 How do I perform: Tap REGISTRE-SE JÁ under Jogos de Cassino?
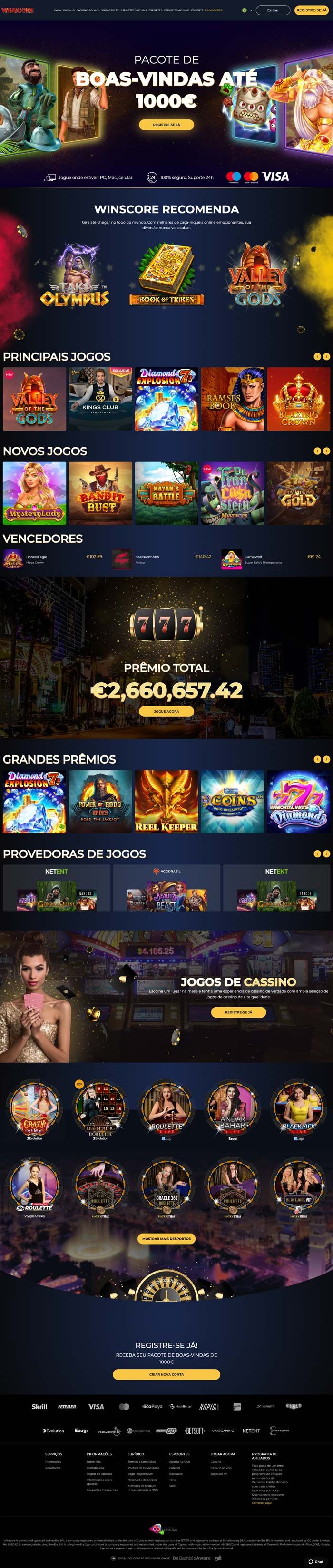[x=238, y=1012]
